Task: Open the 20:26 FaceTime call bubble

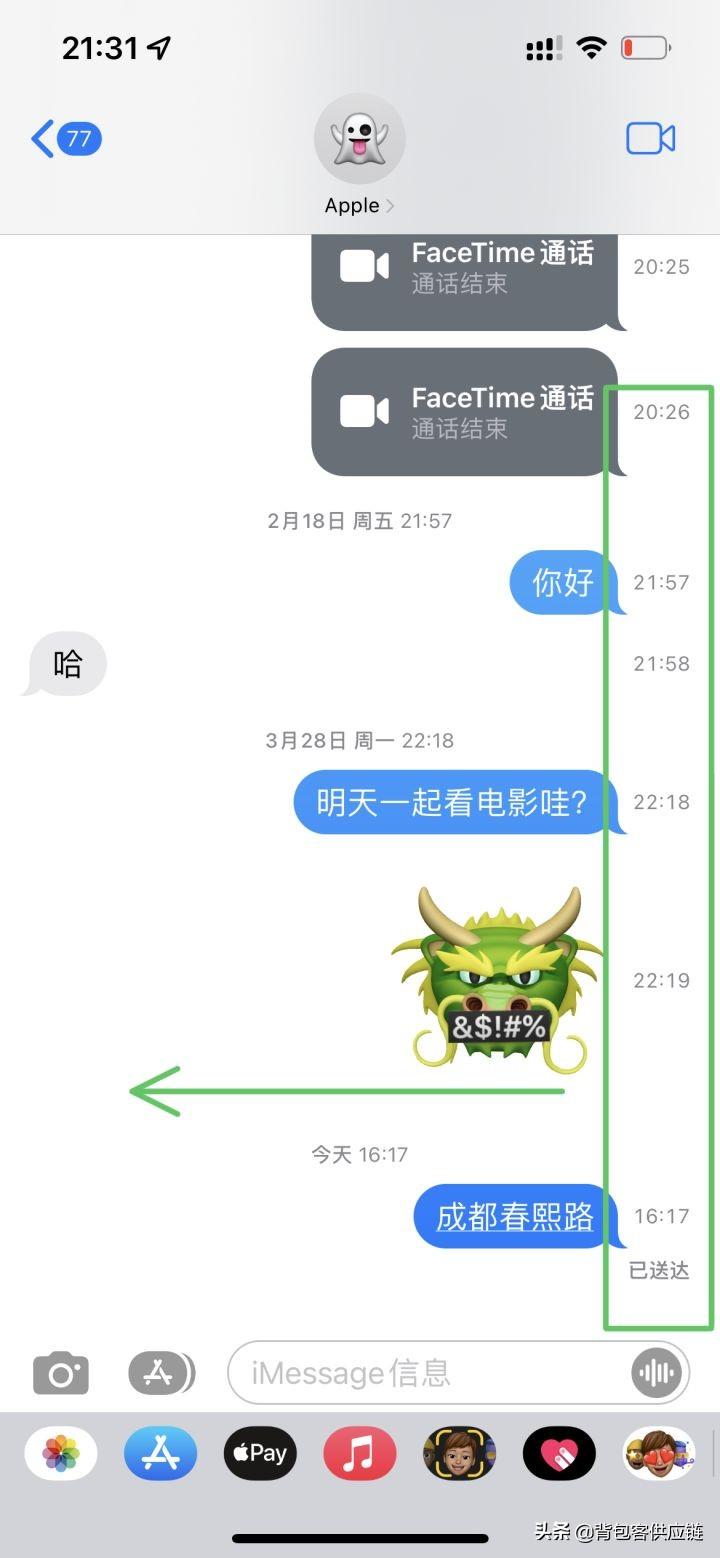Action: coord(465,412)
